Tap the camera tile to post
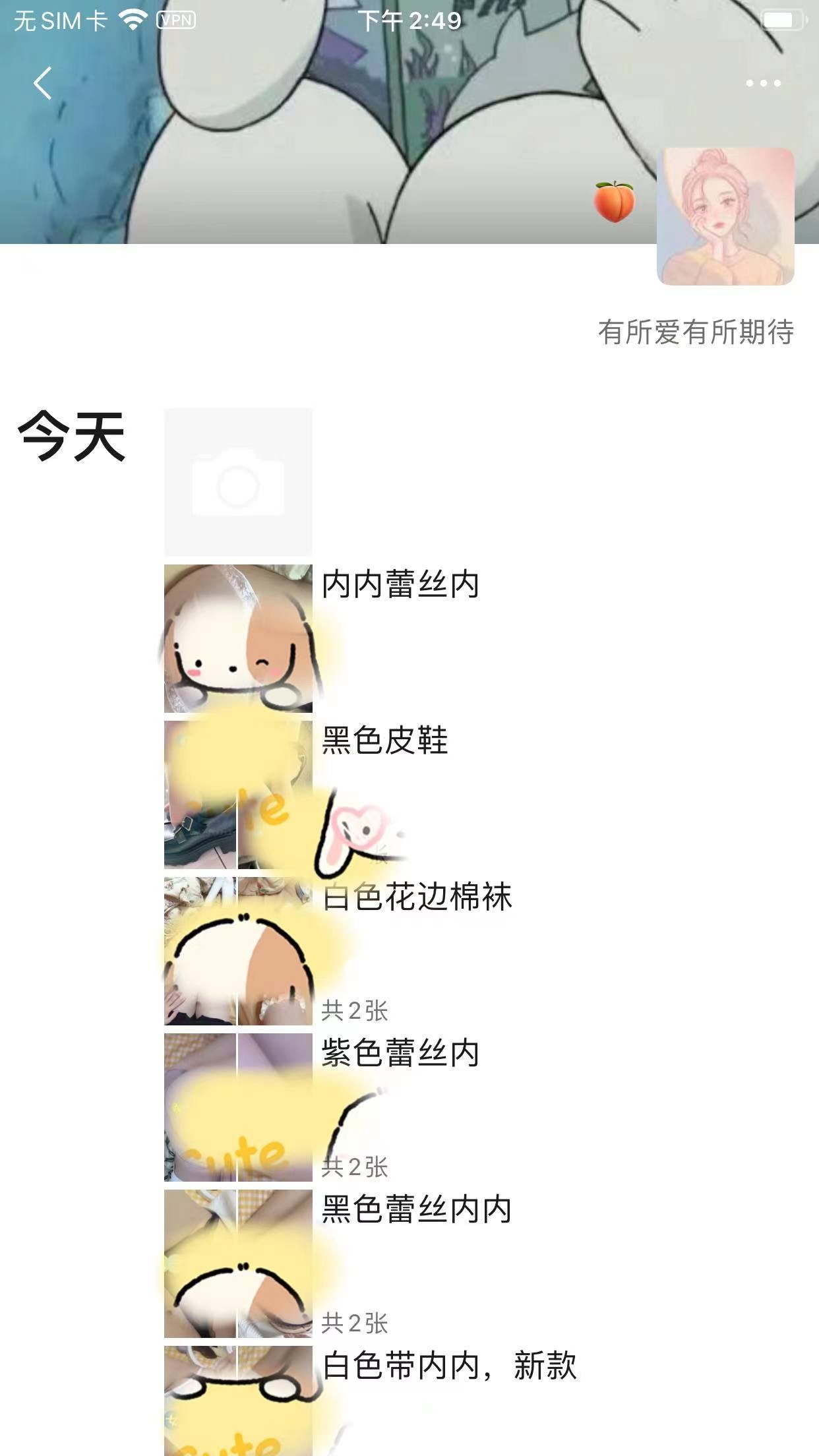This screenshot has width=819, height=1456. (238, 482)
